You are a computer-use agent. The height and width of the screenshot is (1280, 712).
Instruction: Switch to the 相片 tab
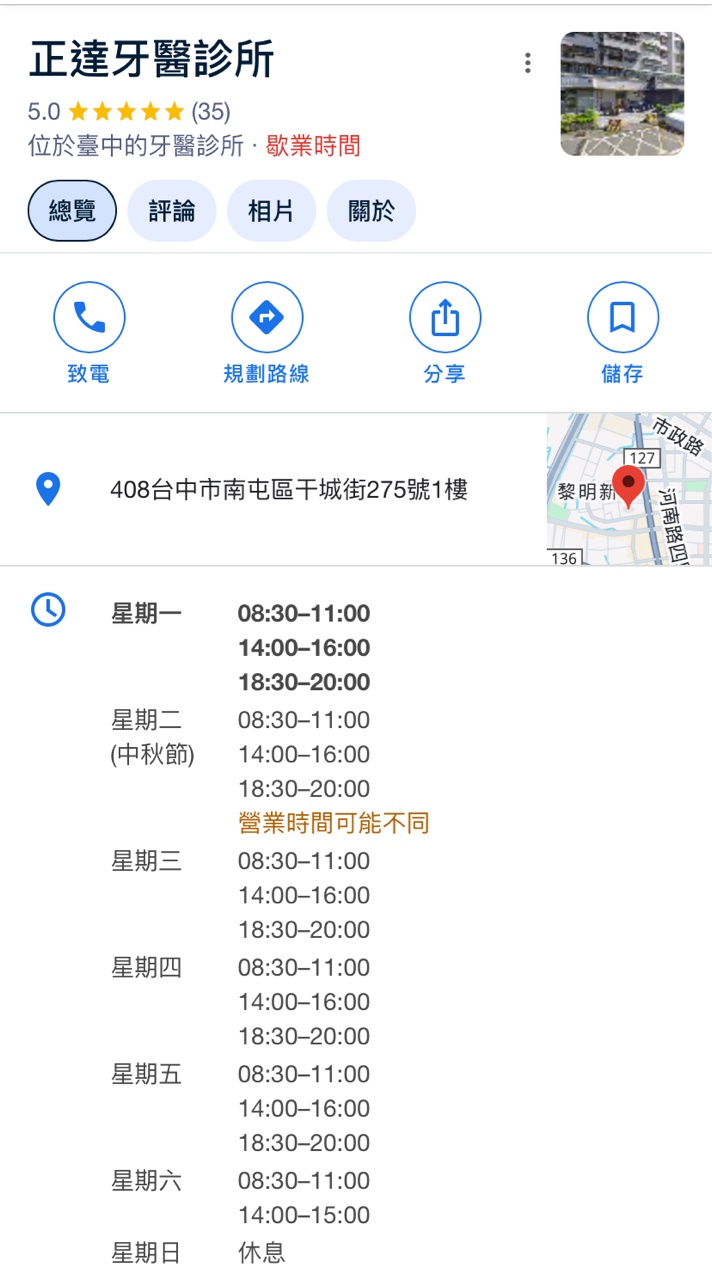click(x=271, y=211)
